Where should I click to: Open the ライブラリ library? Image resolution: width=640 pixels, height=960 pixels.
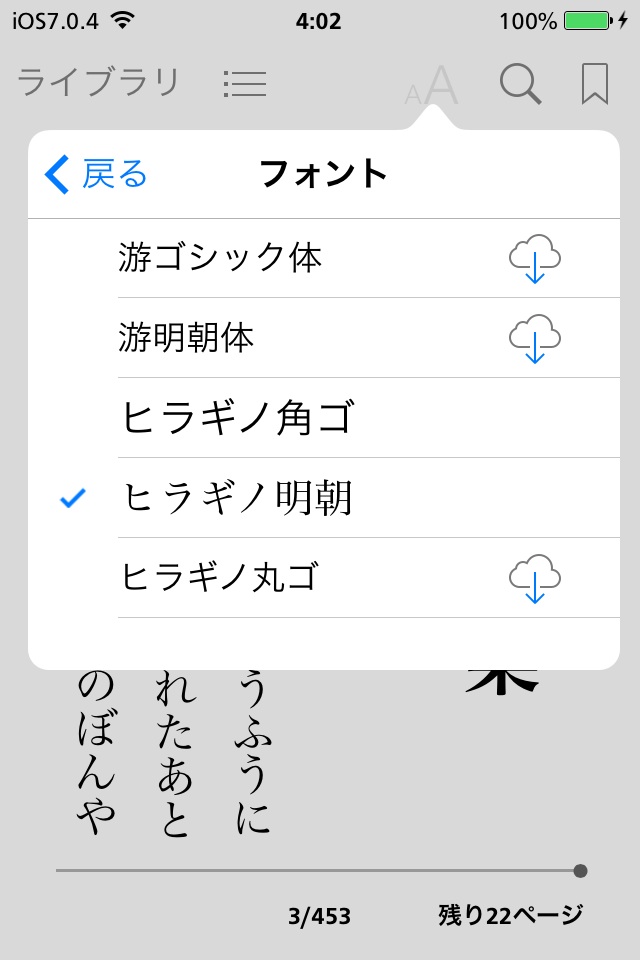point(98,83)
